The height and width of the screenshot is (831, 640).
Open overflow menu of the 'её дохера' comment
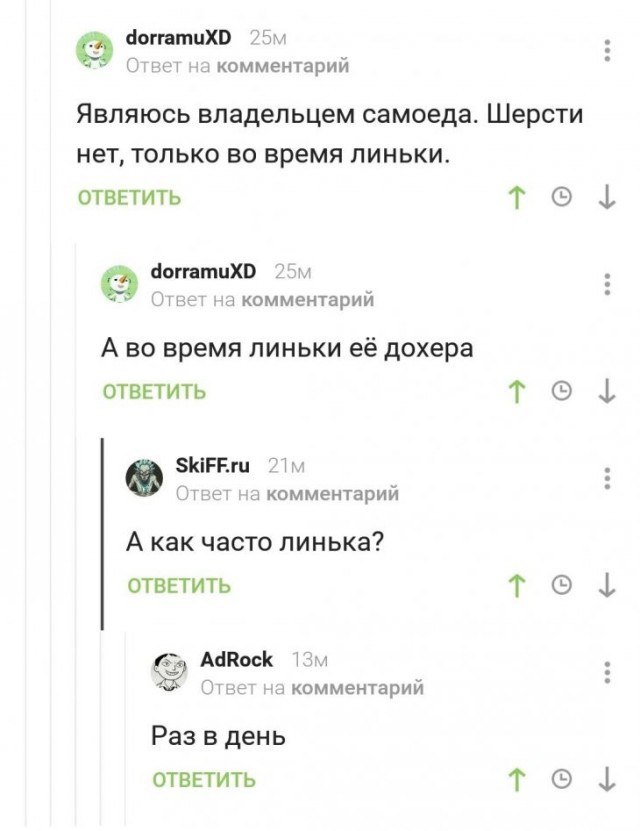point(606,283)
